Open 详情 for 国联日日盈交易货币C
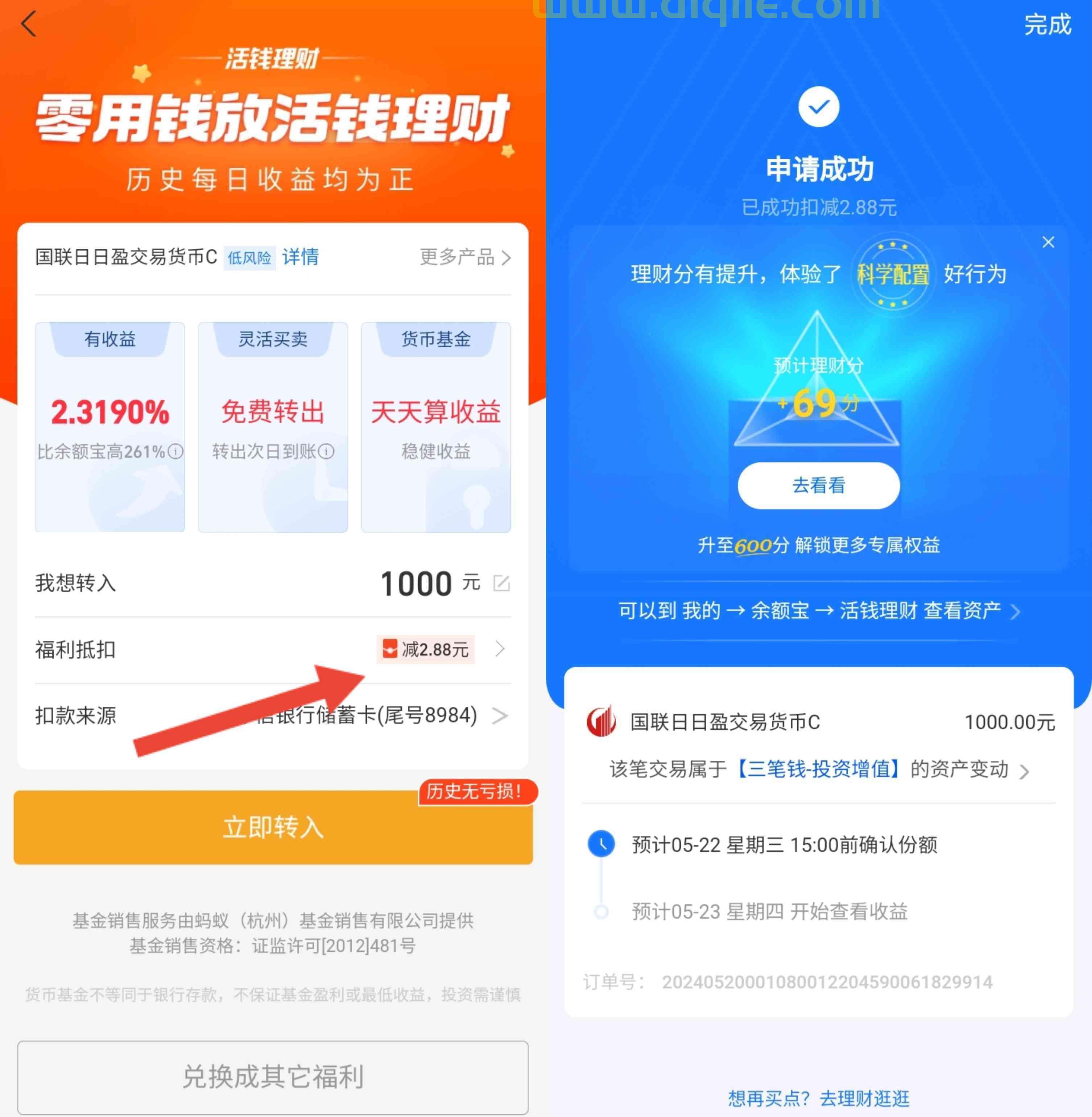This screenshot has width=1092, height=1117. (x=300, y=257)
